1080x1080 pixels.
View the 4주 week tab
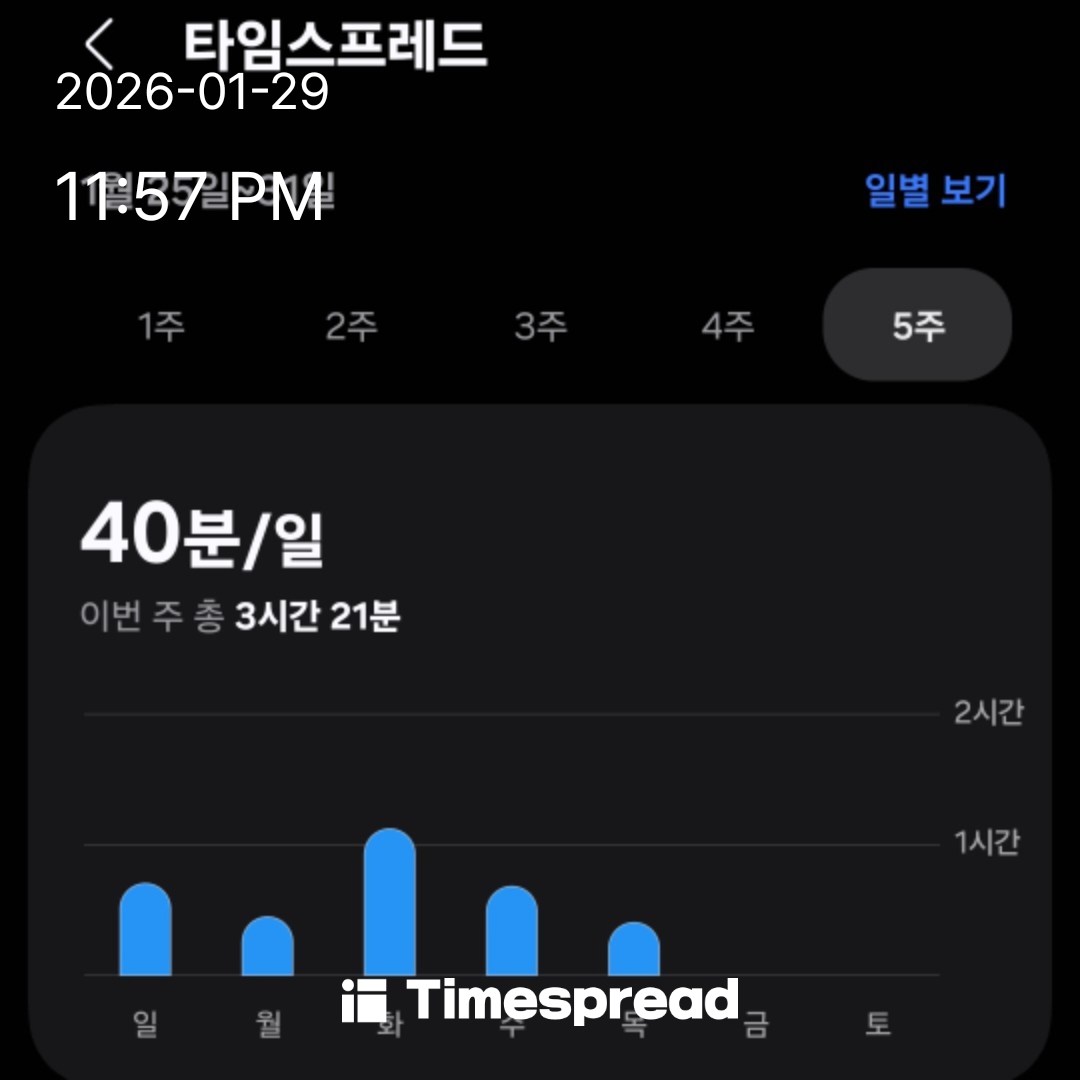pos(727,326)
